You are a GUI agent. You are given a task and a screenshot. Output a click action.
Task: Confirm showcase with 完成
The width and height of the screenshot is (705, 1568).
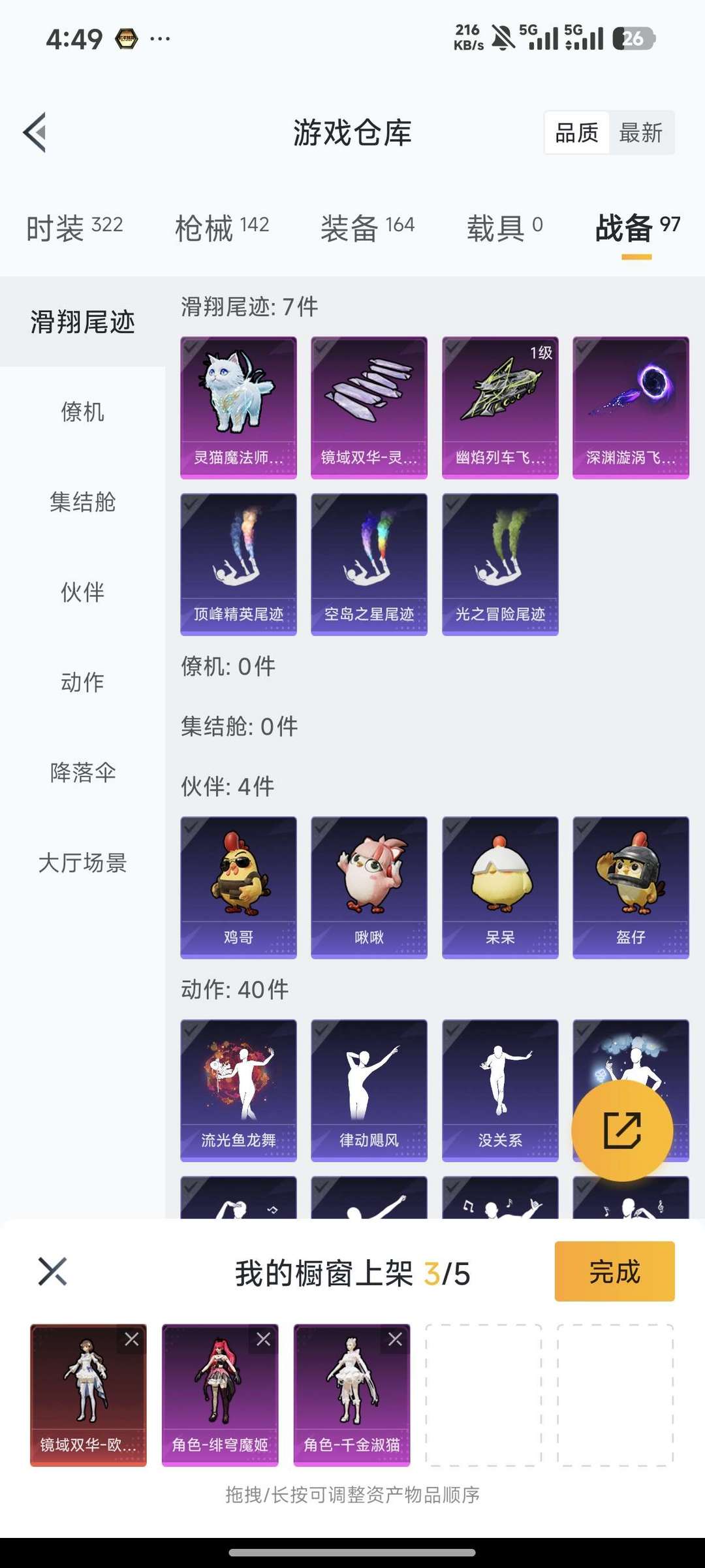pyautogui.click(x=614, y=1272)
